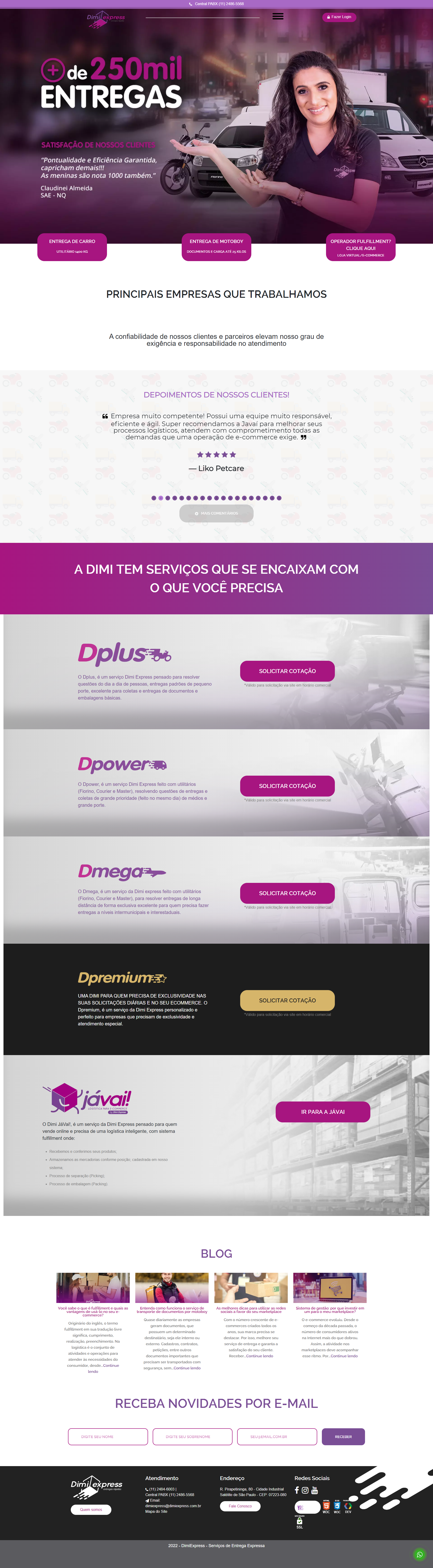Tap Mais Comentários button
Image resolution: width=433 pixels, height=1568 pixels.
coord(216,513)
